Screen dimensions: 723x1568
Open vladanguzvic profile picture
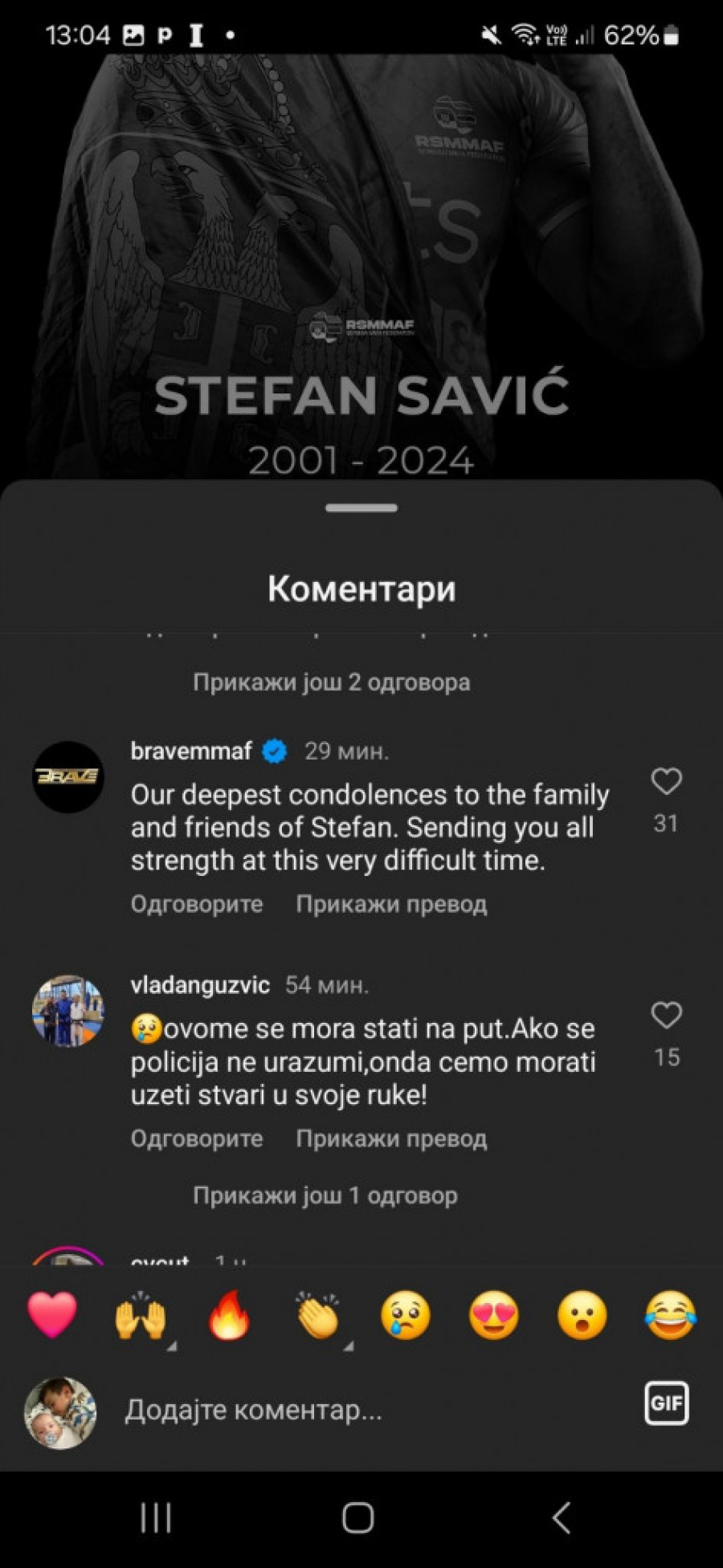coord(68,1011)
